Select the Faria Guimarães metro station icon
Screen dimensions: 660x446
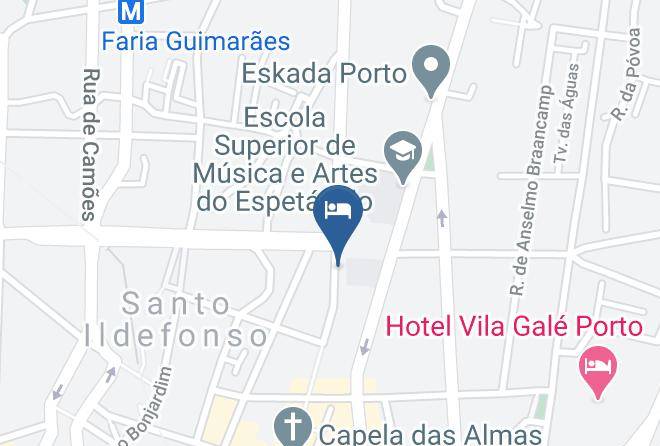(129, 11)
